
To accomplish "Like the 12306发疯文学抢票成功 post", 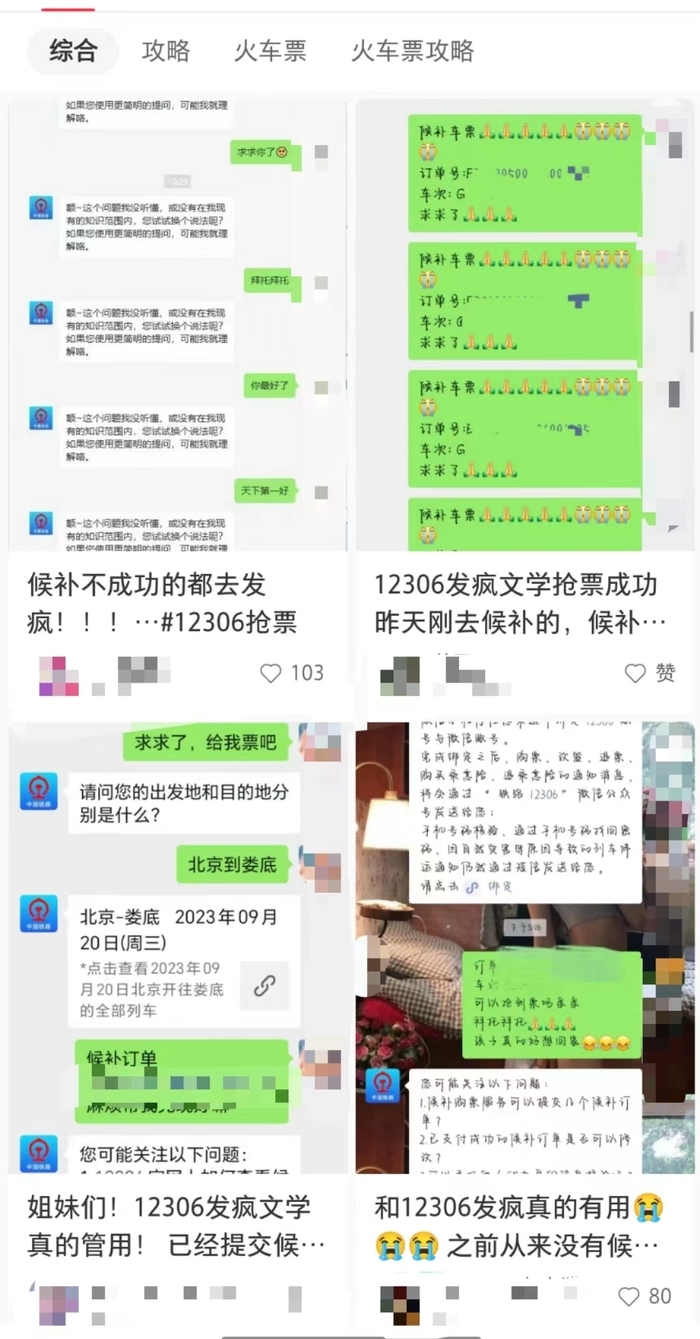I will (634, 673).
